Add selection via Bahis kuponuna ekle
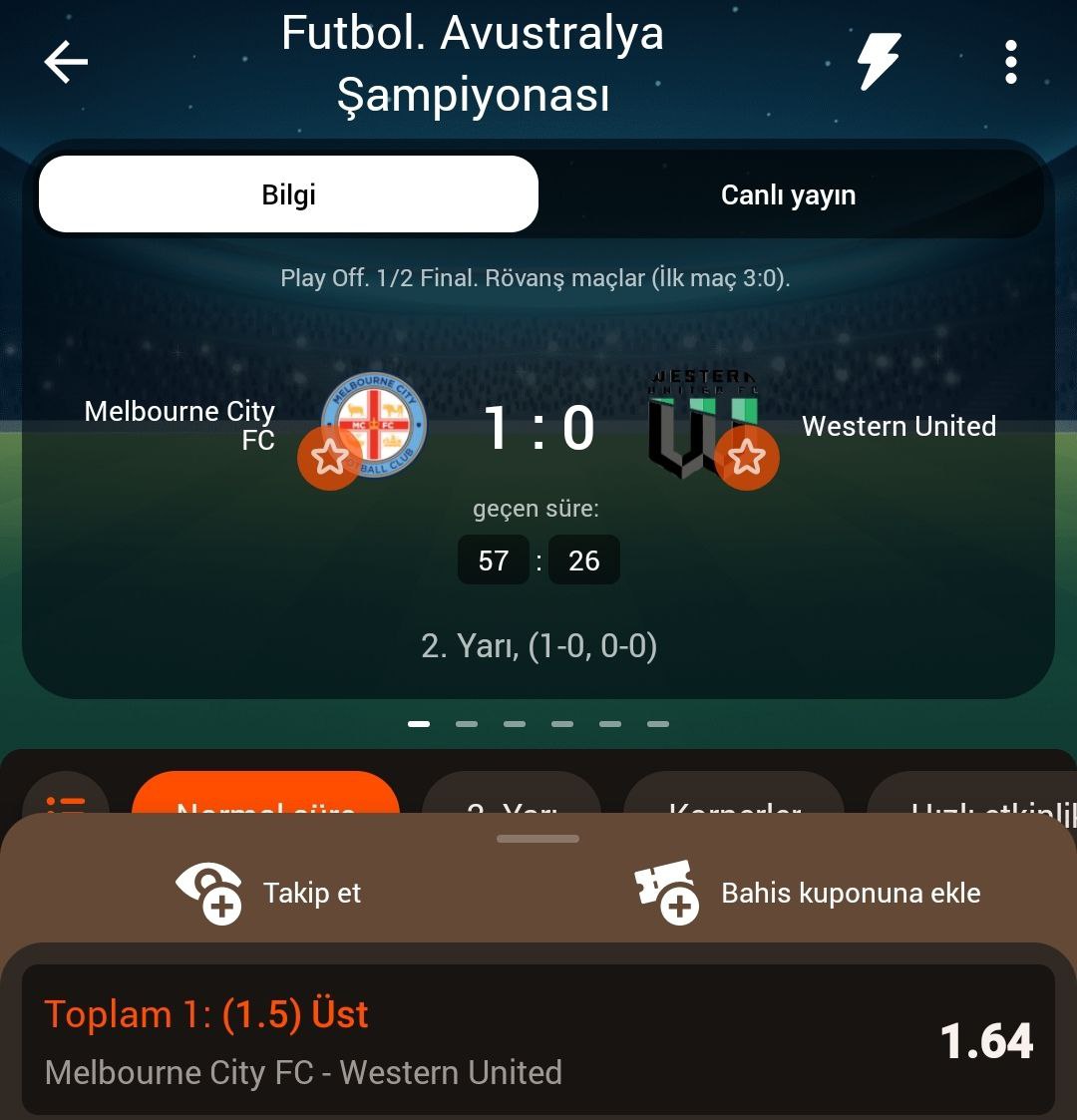This screenshot has height=1120, width=1077. (x=808, y=892)
